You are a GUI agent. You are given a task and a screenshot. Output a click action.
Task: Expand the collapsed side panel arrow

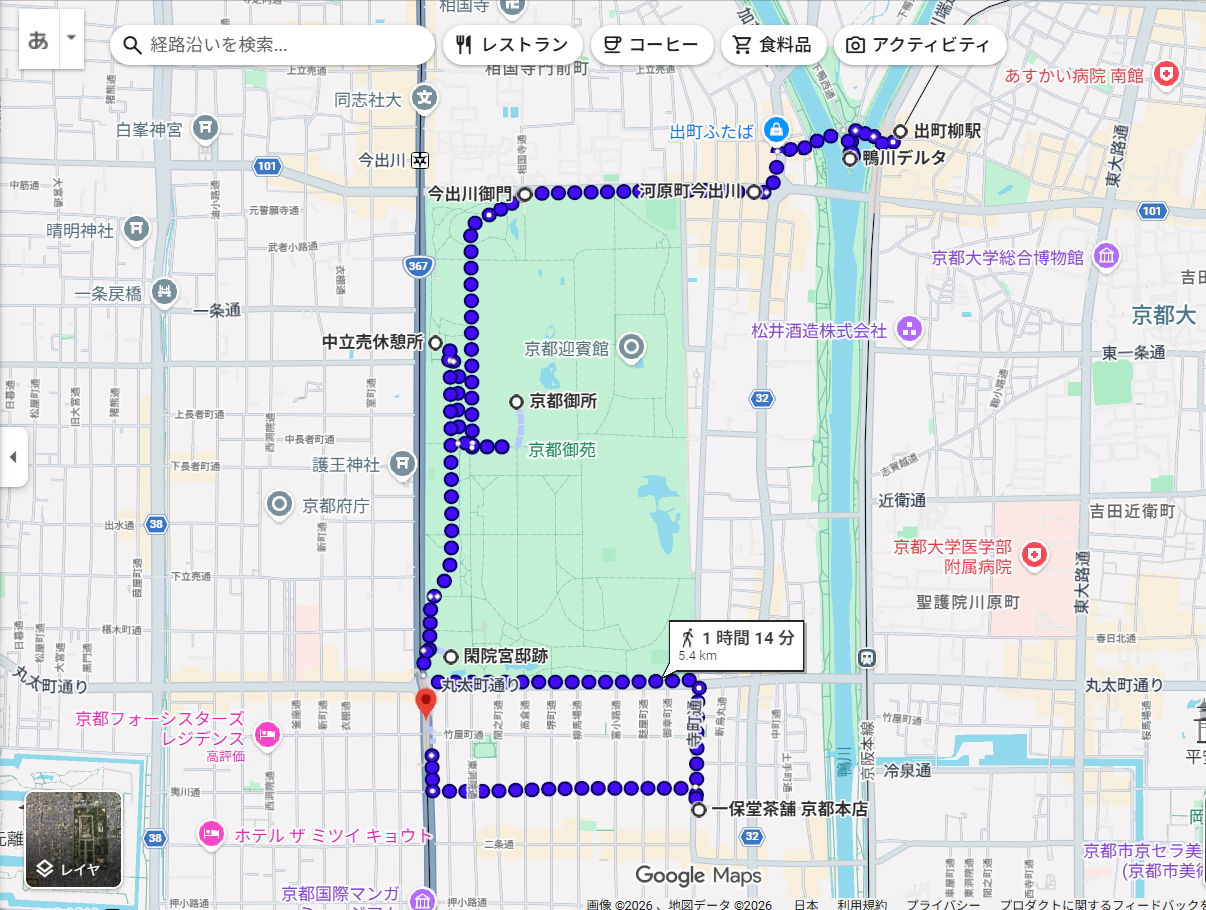tap(13, 457)
